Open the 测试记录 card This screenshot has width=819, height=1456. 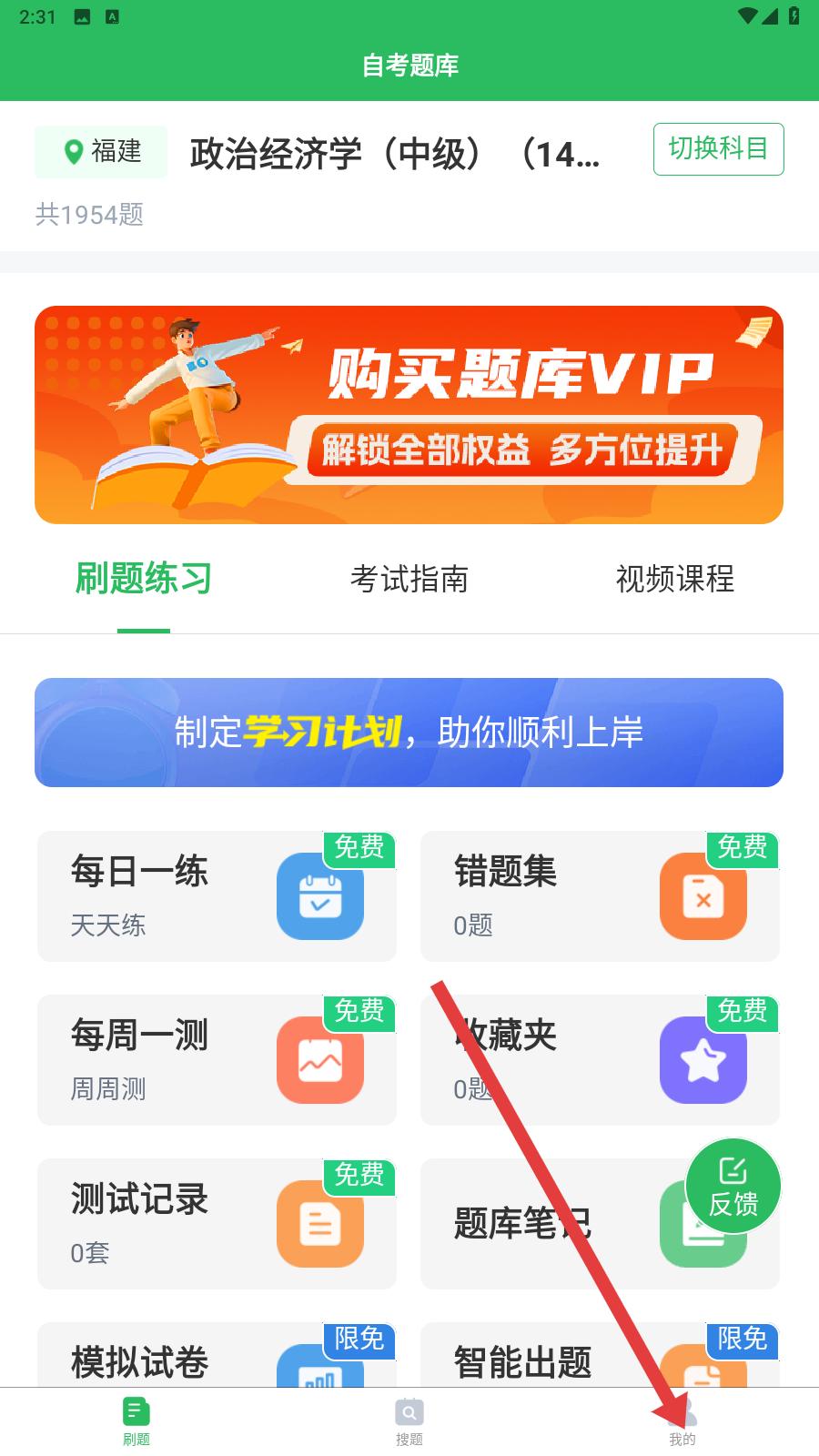217,1223
